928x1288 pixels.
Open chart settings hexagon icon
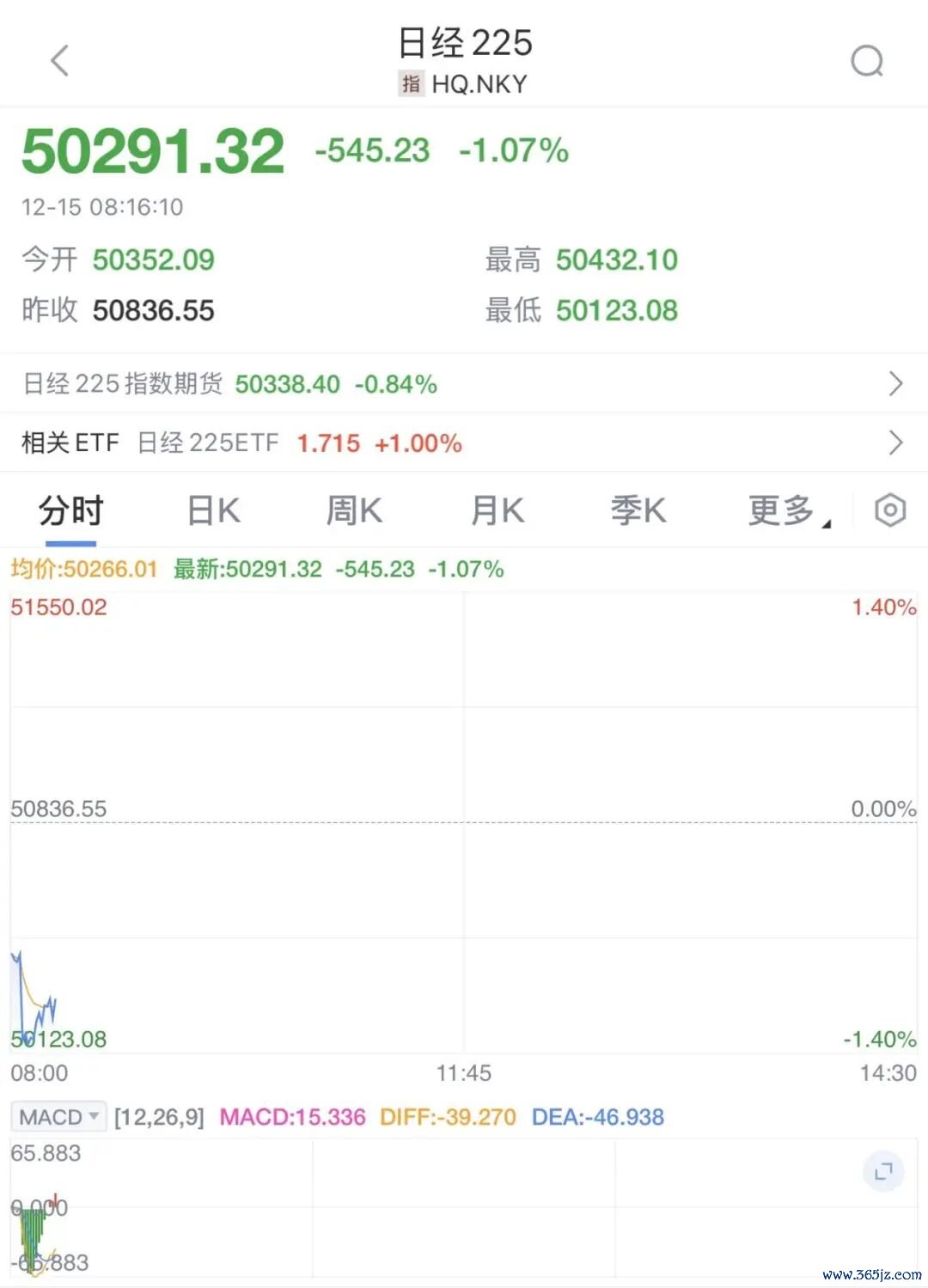[890, 510]
